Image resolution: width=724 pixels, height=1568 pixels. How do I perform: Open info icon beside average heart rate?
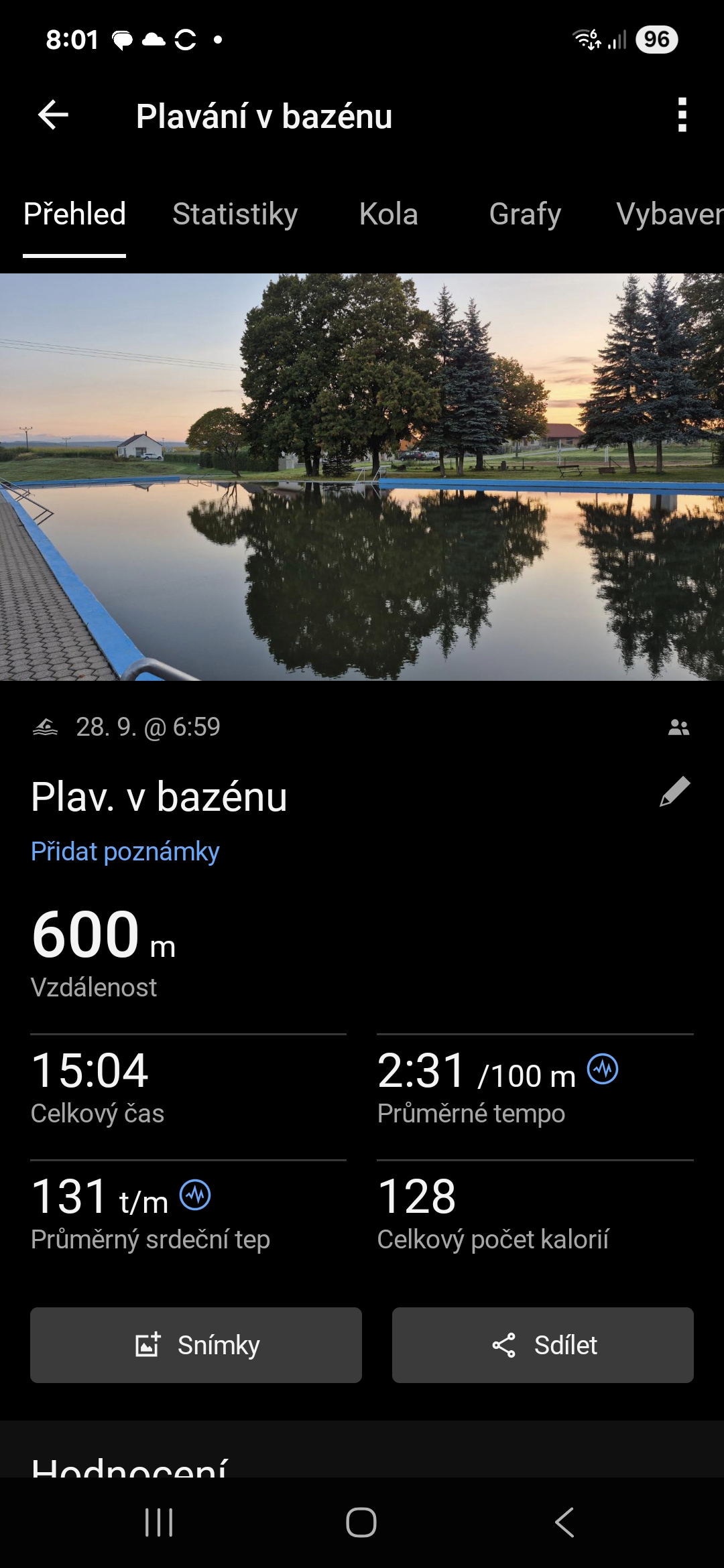(195, 1195)
